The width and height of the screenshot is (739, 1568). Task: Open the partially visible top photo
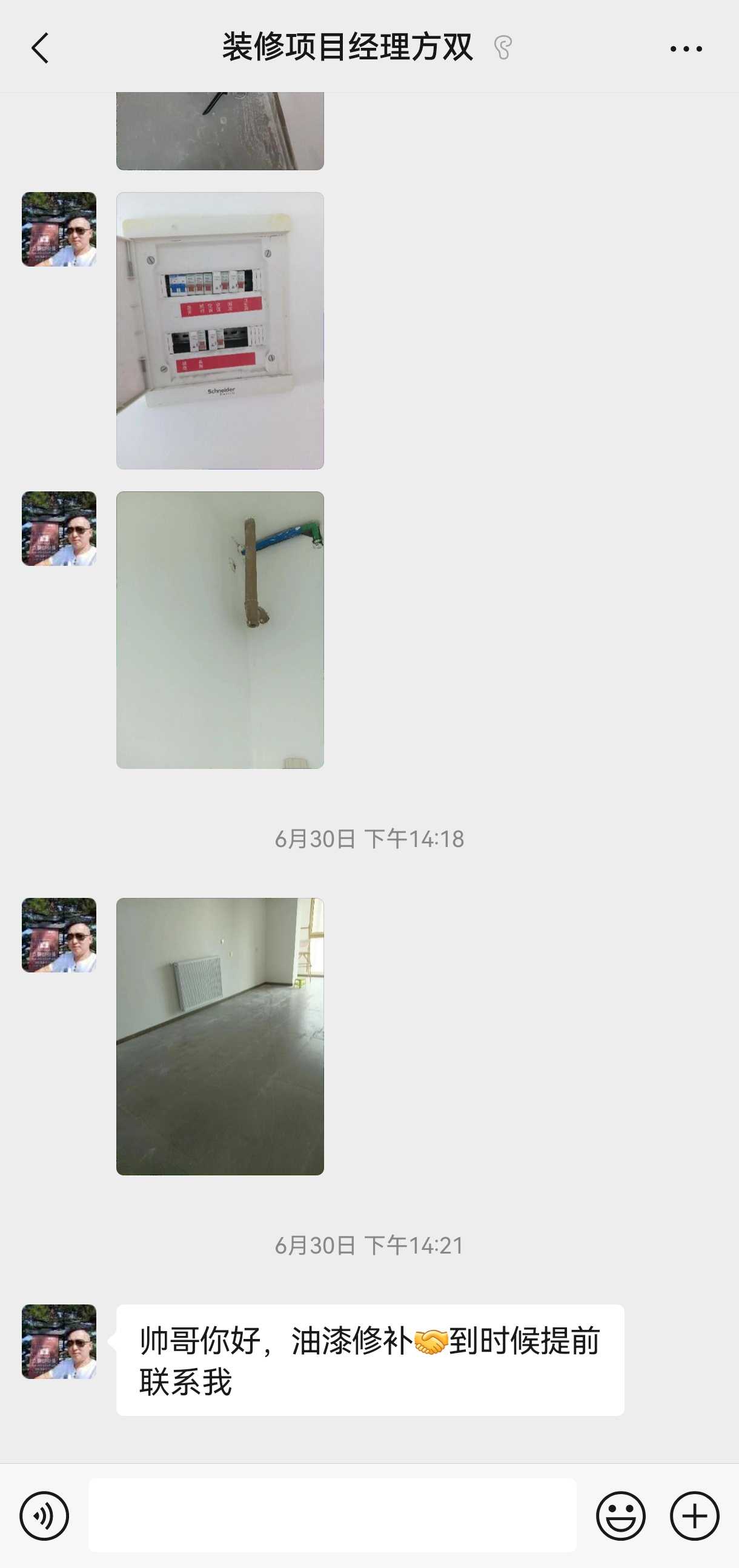(x=220, y=130)
